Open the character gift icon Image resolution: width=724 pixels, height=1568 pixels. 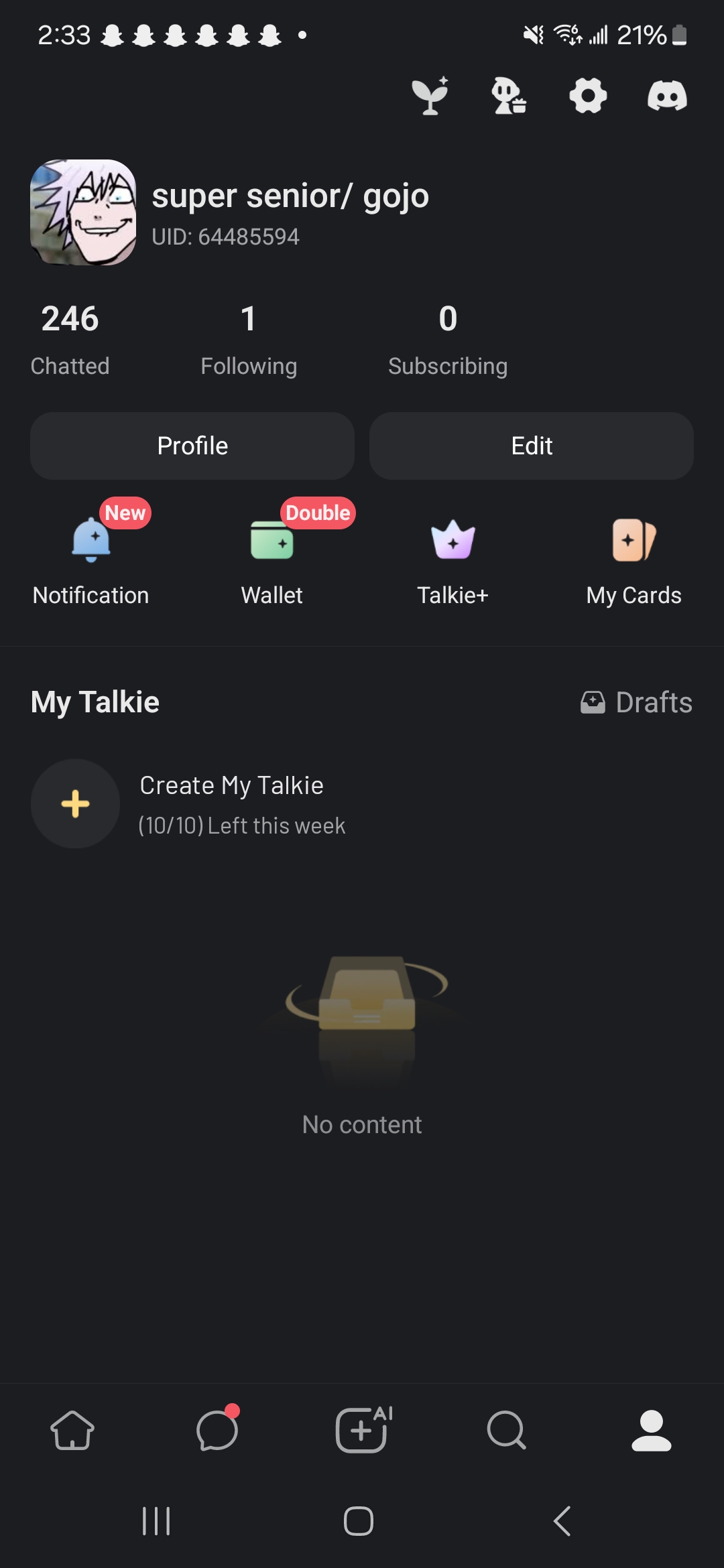coord(509,96)
